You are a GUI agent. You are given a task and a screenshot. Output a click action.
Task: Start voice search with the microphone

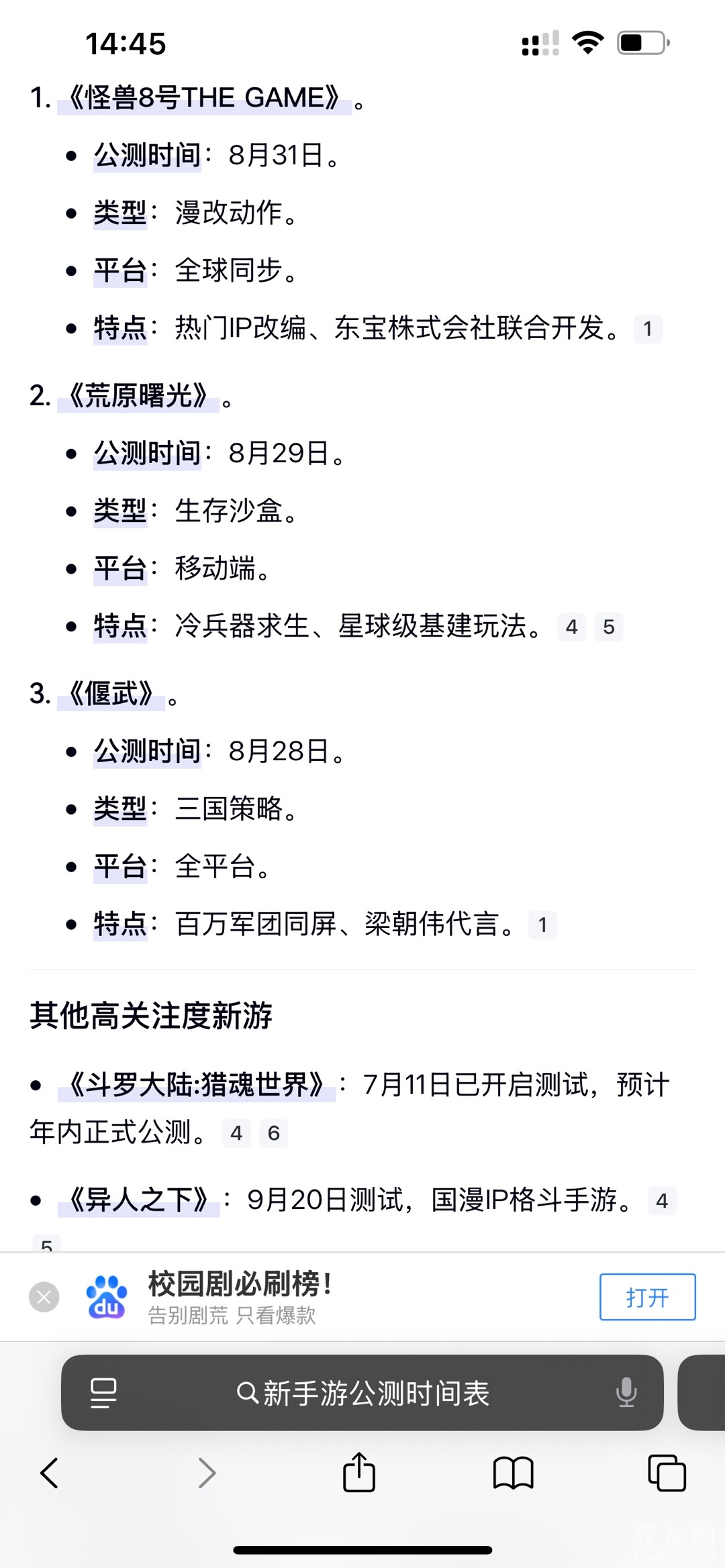[626, 1393]
